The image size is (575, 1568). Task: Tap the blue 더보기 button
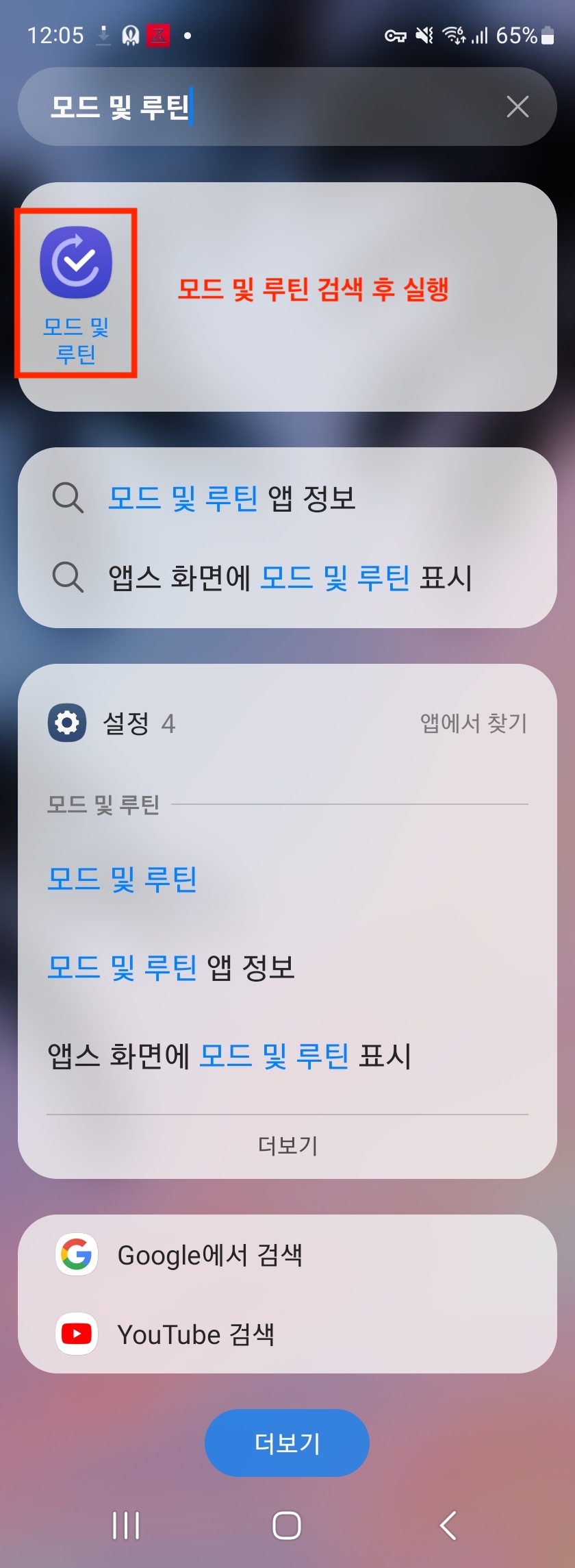tap(287, 1443)
